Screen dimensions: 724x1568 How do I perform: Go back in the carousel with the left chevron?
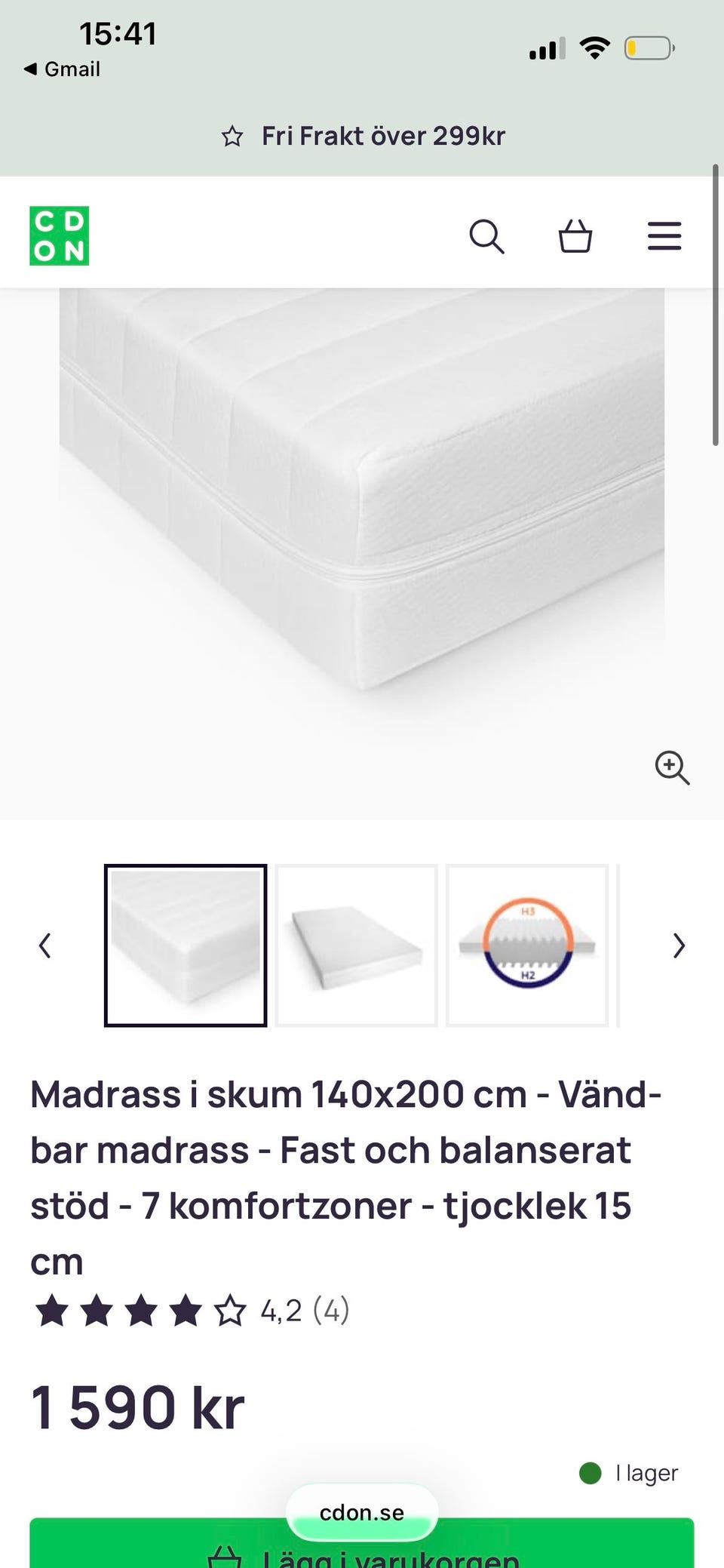[44, 945]
